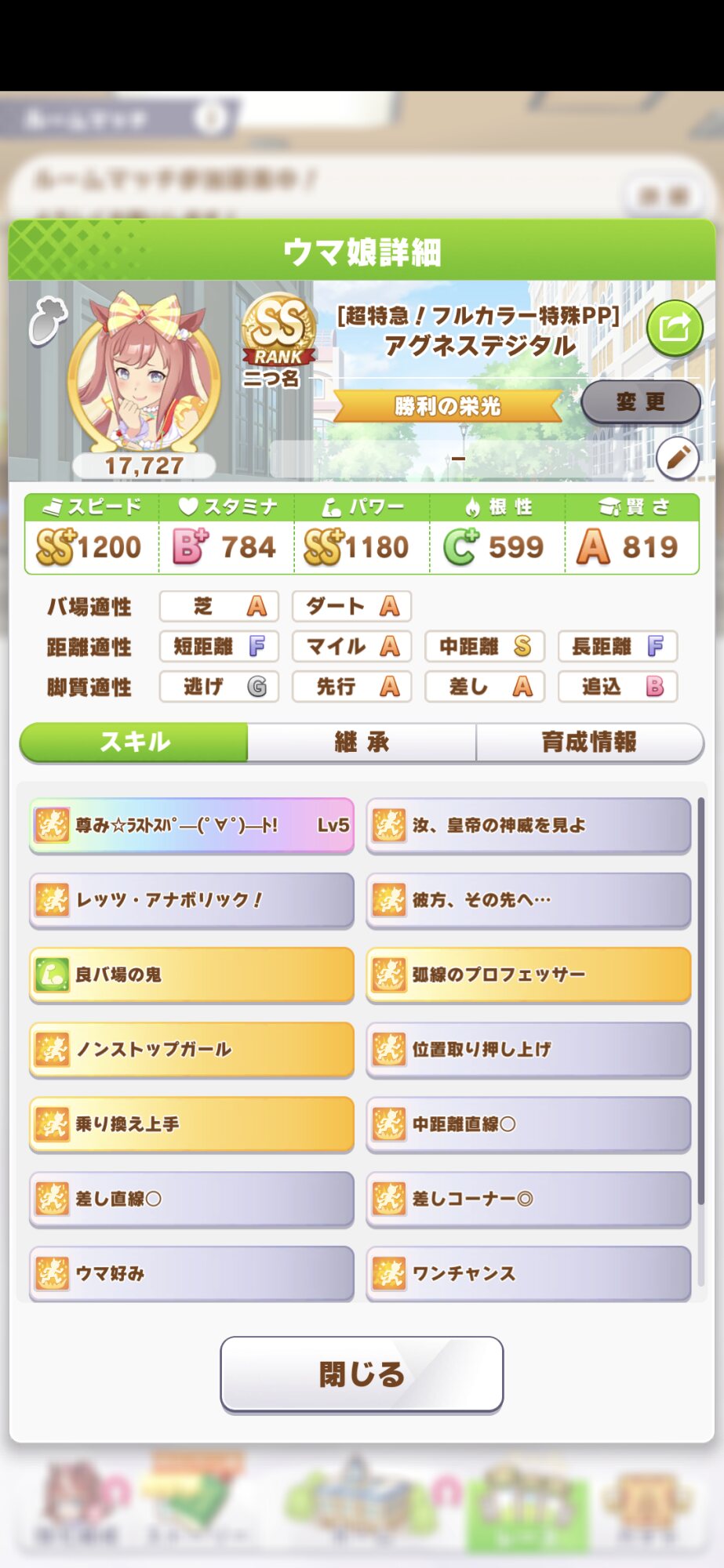The width and height of the screenshot is (724, 1568).
Task: Switch to the 継承 tab
Action: point(362,742)
